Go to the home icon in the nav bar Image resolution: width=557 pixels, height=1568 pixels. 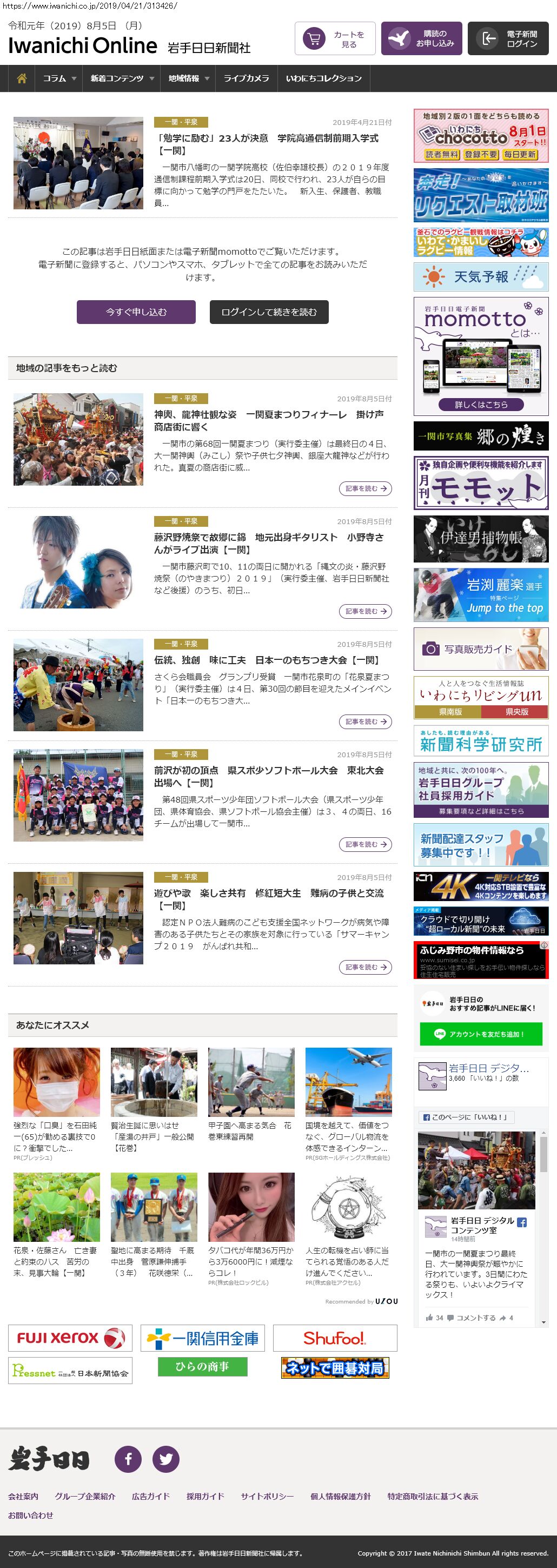(x=22, y=78)
